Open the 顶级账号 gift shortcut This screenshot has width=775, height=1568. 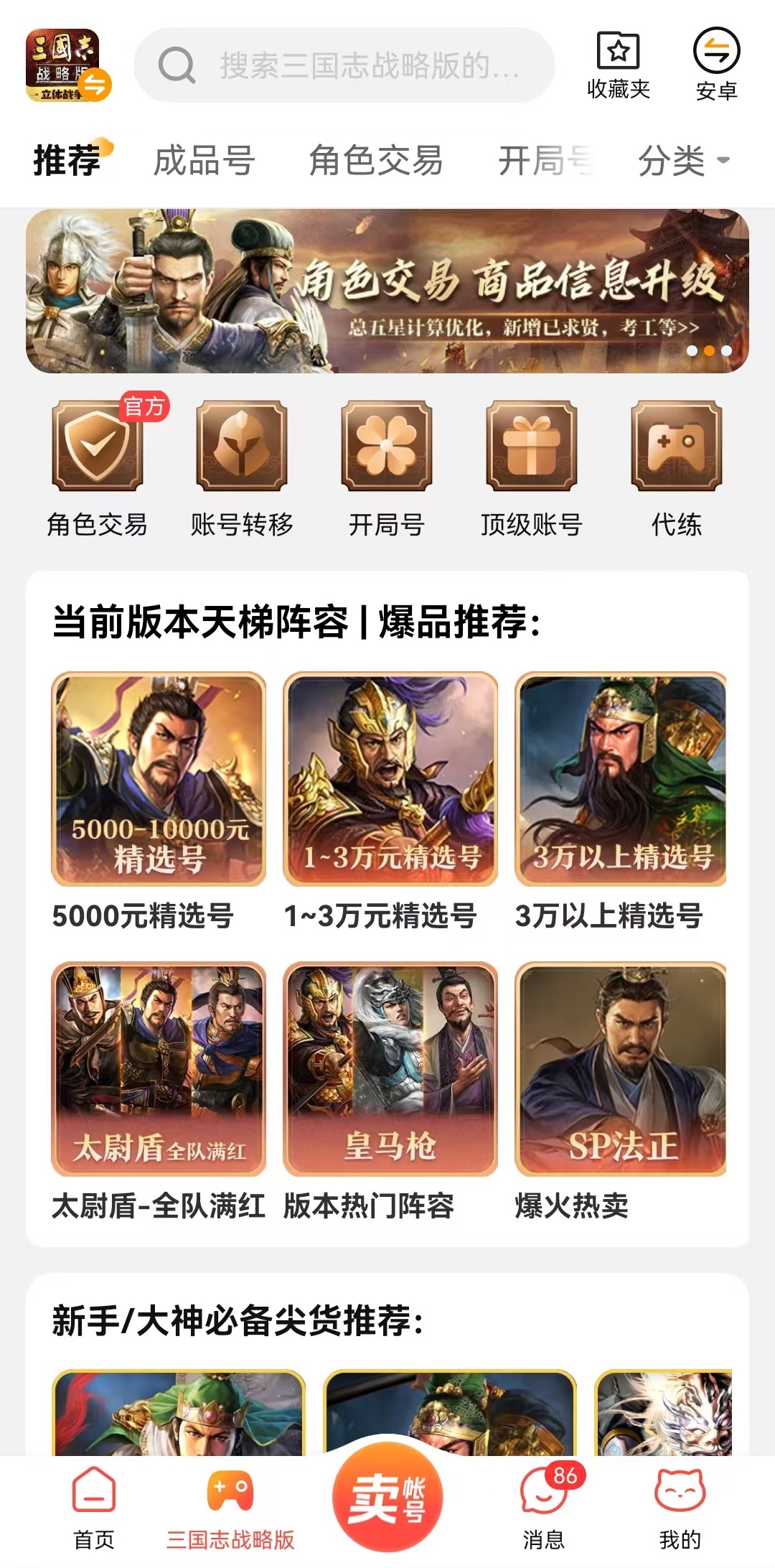[531, 468]
